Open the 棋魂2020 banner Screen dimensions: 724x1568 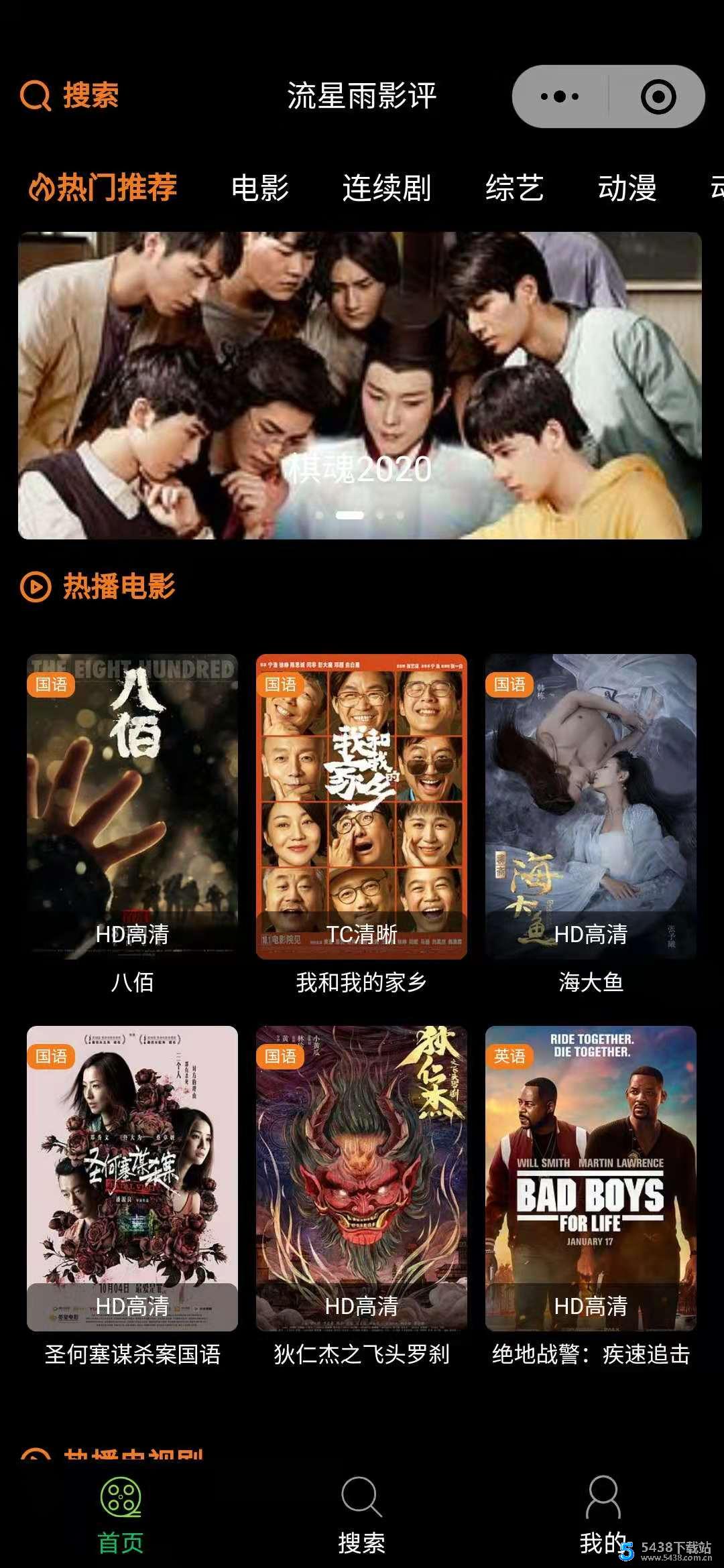(360, 385)
